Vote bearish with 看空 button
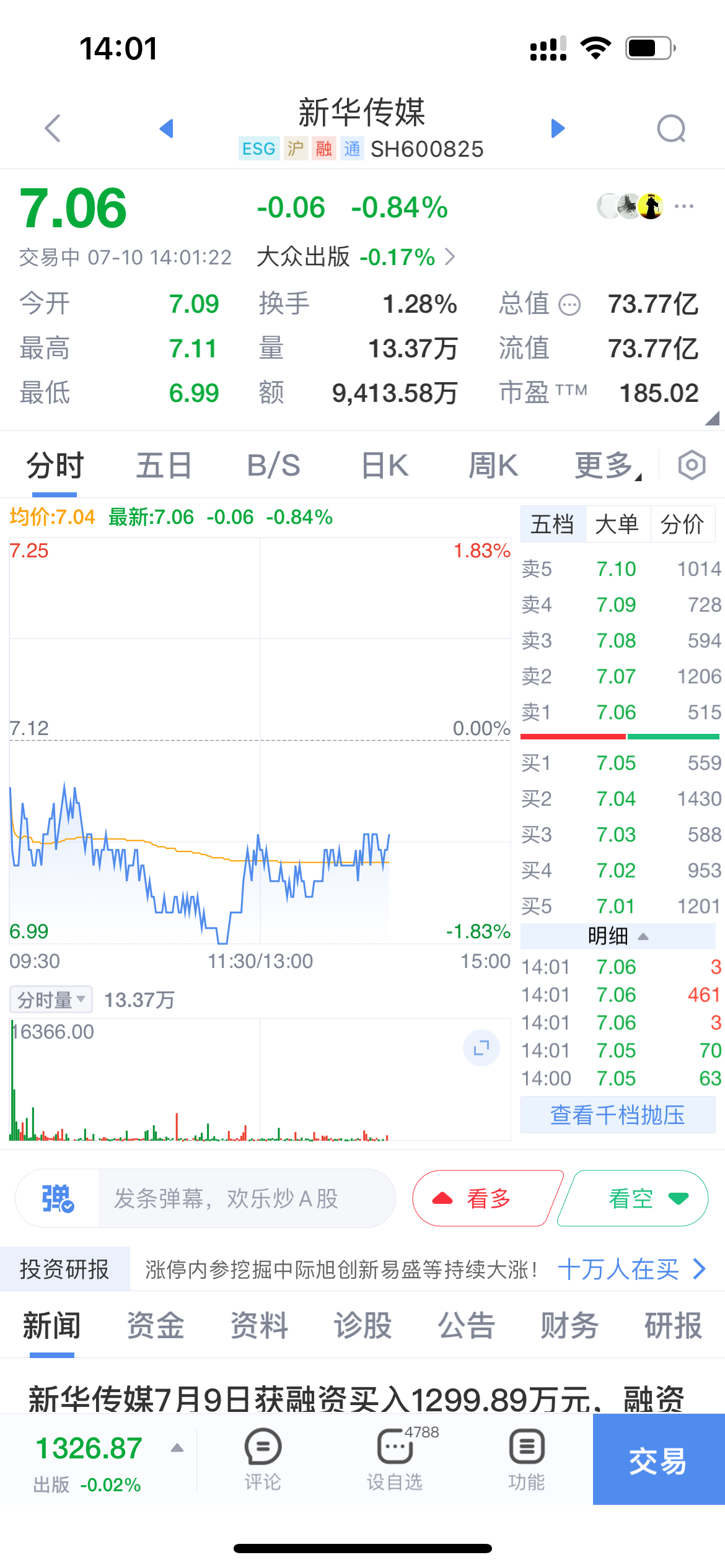725x1568 pixels. tap(633, 1198)
